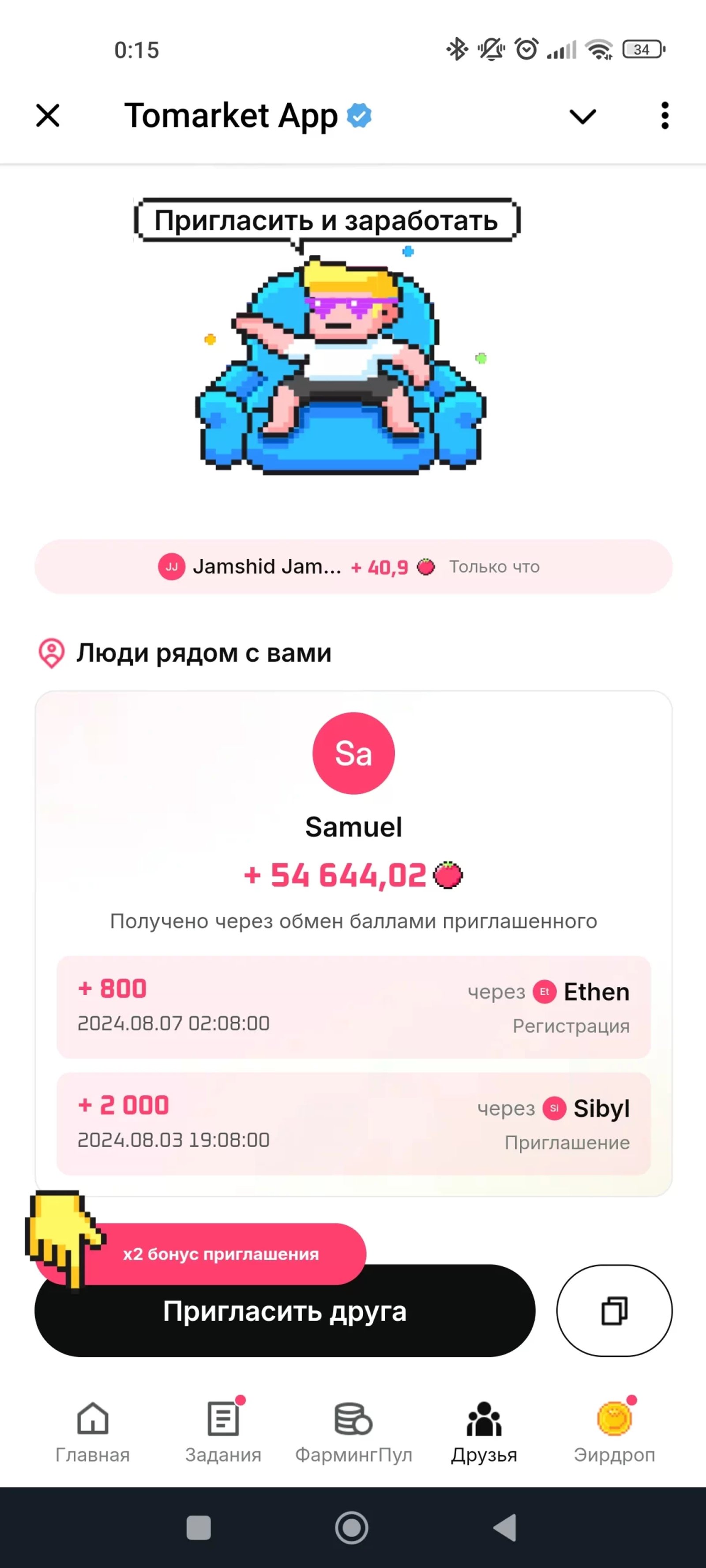Tap Samuel's pink 'Sa' avatar
Viewport: 706px width, 1568px height.
tap(353, 753)
